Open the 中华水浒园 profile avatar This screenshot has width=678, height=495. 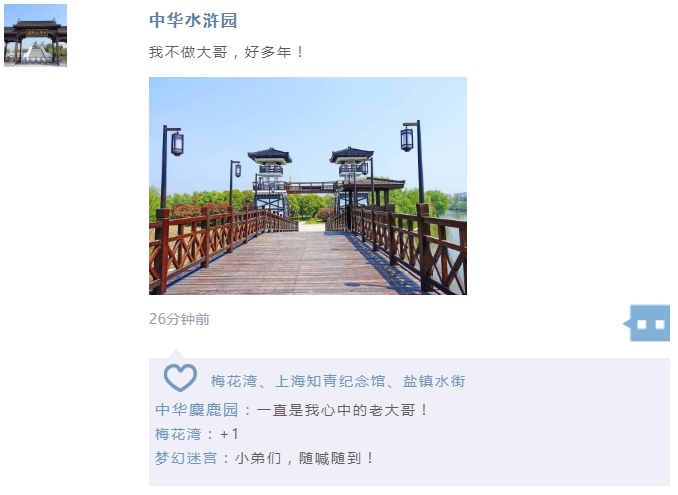point(35,35)
